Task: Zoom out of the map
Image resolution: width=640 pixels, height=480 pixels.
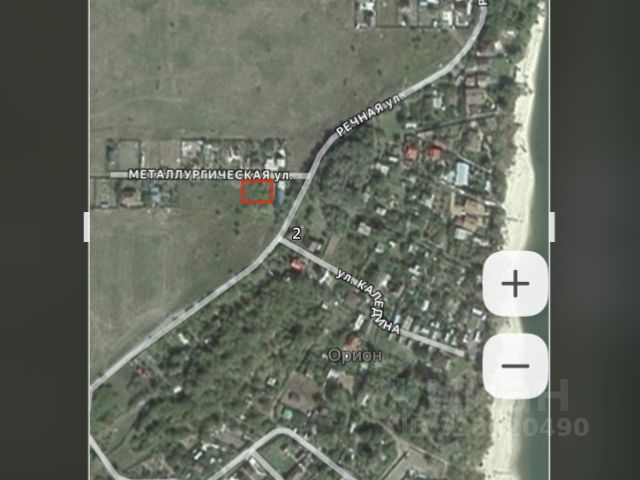Action: point(515,366)
